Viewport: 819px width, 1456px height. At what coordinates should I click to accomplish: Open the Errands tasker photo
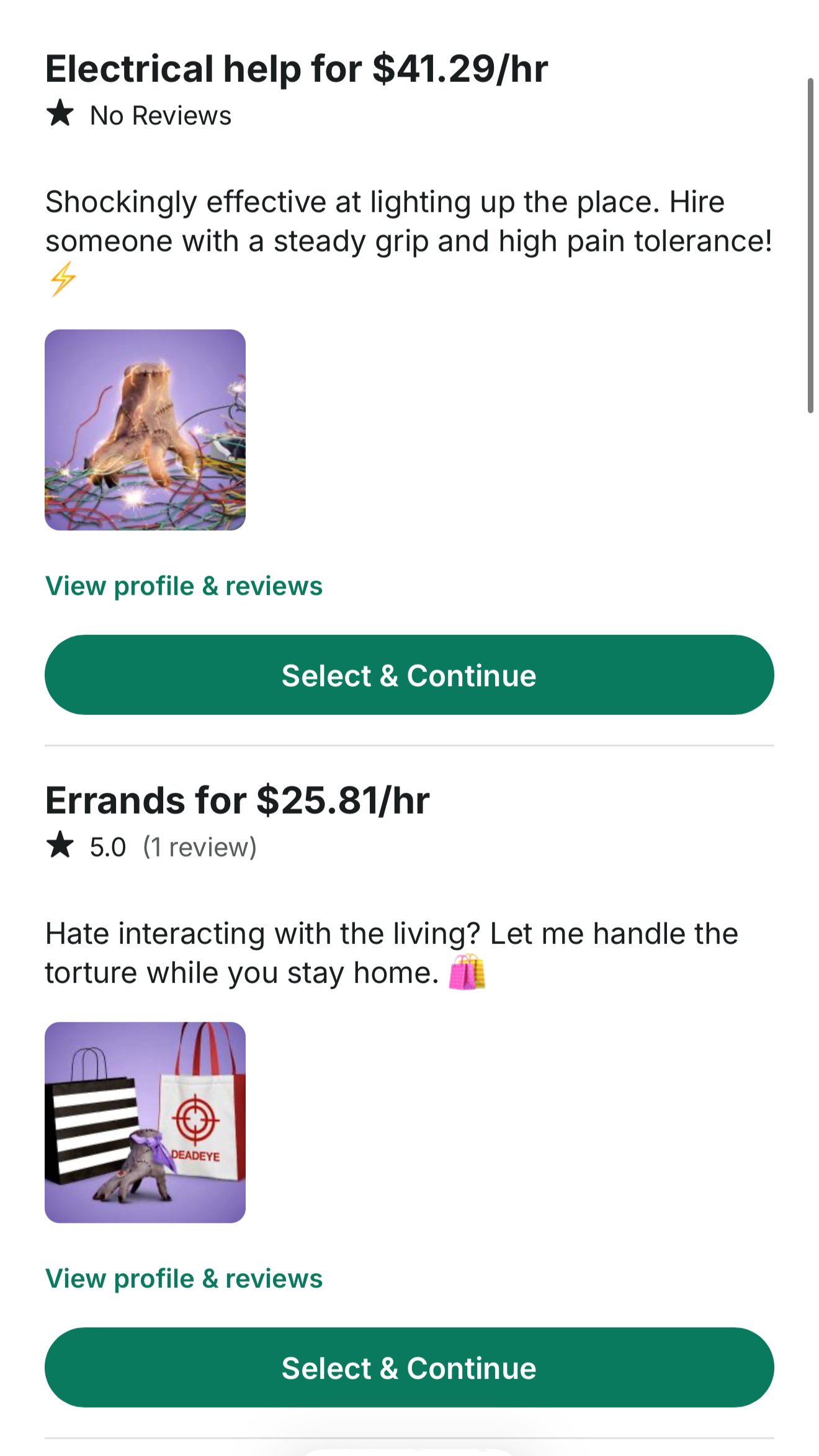click(x=145, y=1122)
